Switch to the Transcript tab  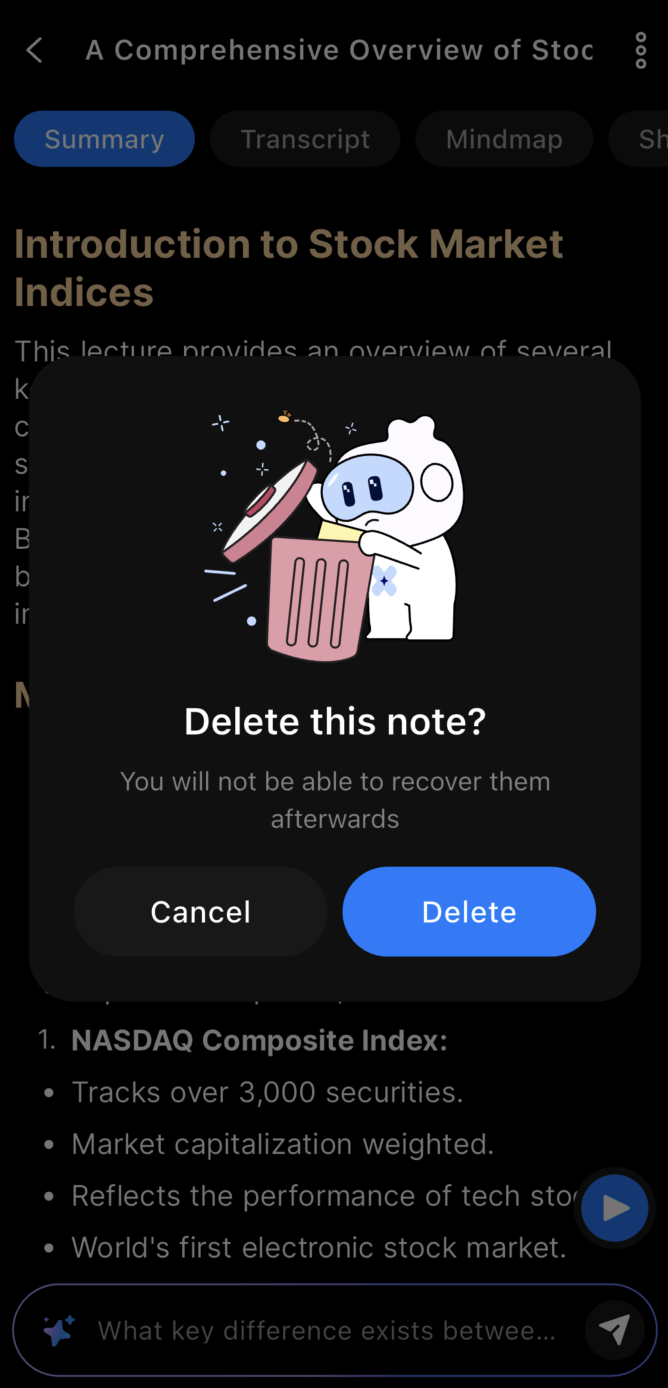click(x=305, y=139)
